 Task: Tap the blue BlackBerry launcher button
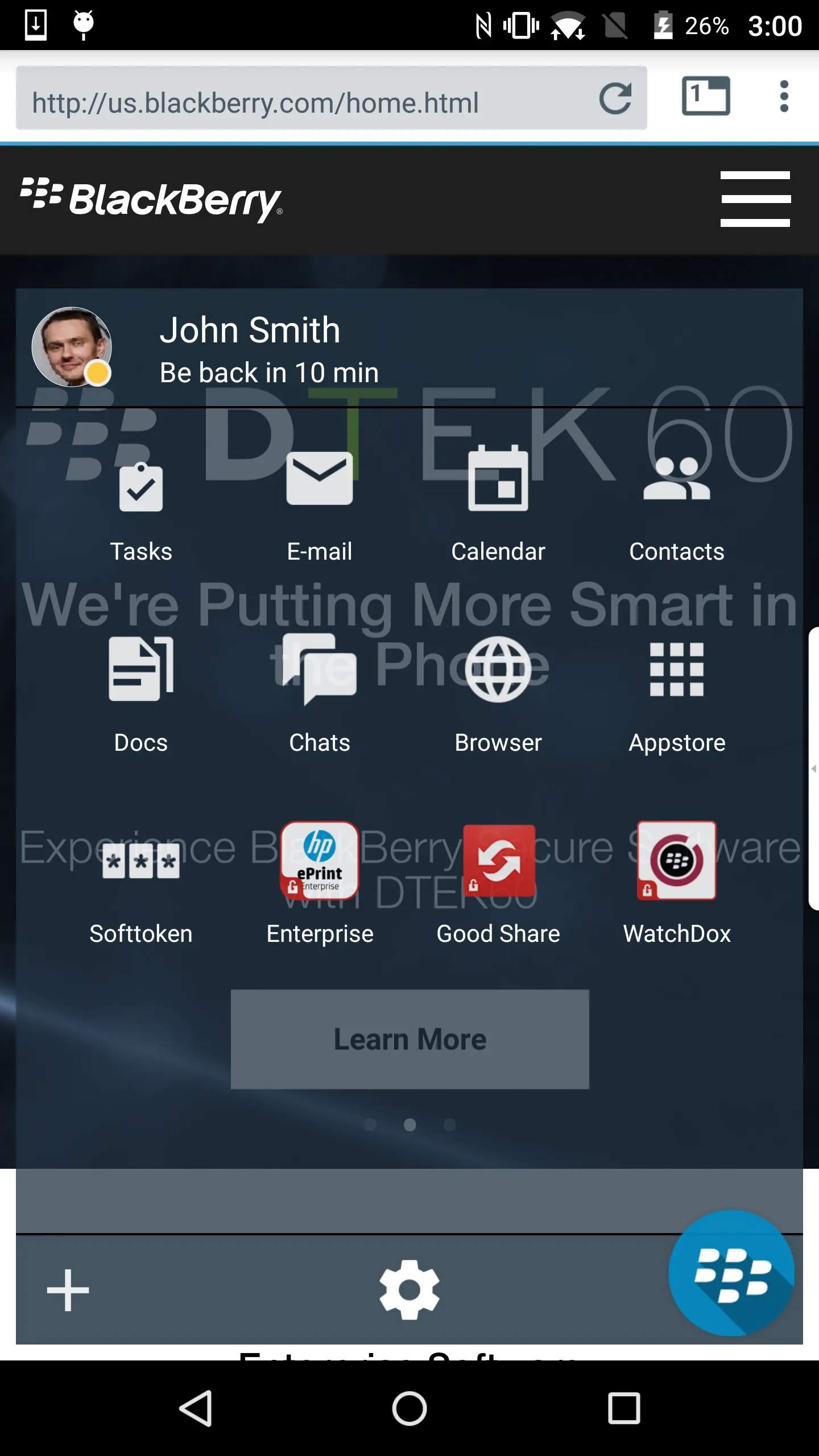click(731, 1273)
